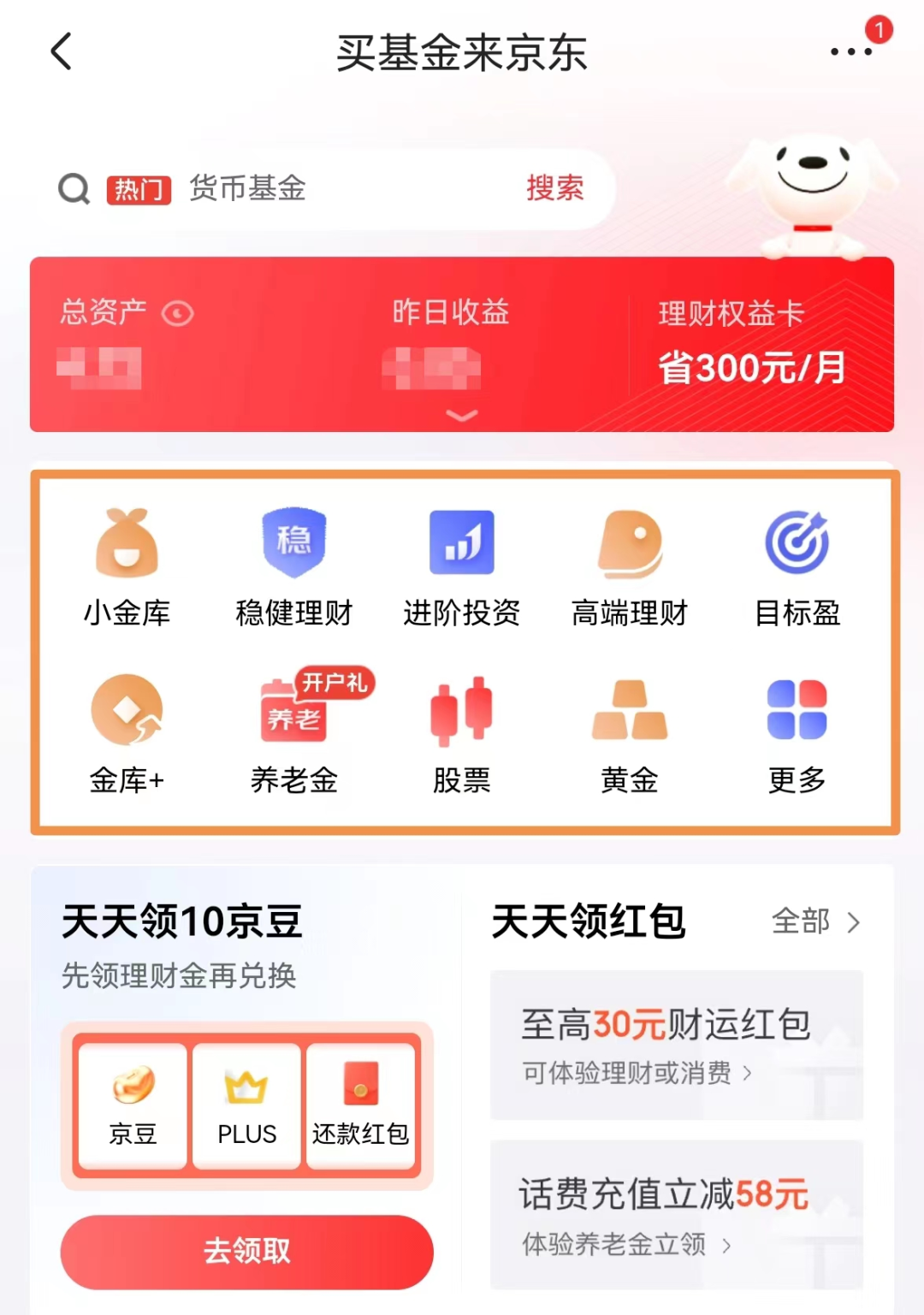Open the three-dot overflow menu
924x1315 pixels.
(851, 52)
